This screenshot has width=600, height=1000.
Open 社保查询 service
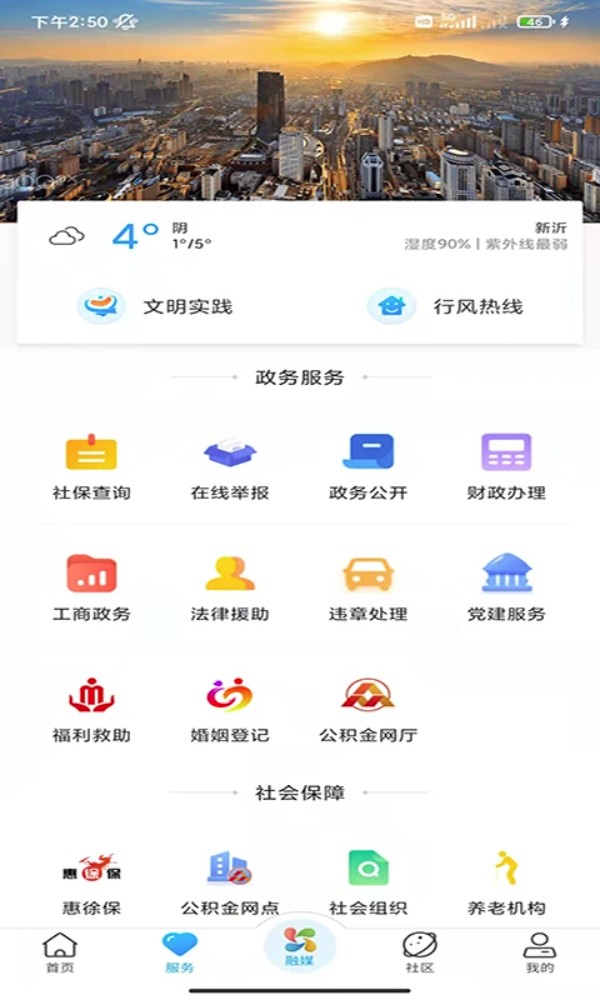click(x=91, y=465)
